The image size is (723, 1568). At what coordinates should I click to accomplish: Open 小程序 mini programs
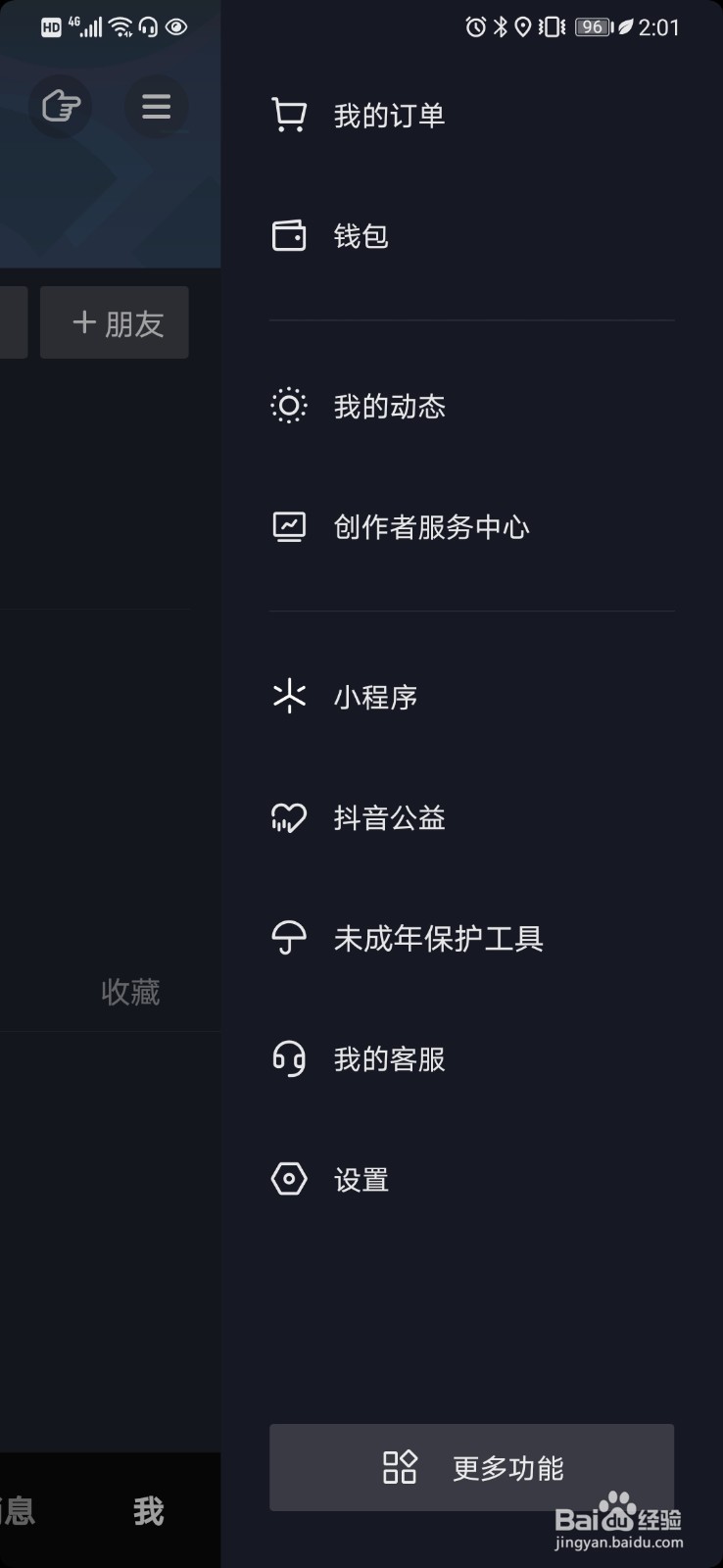pyautogui.click(x=375, y=697)
